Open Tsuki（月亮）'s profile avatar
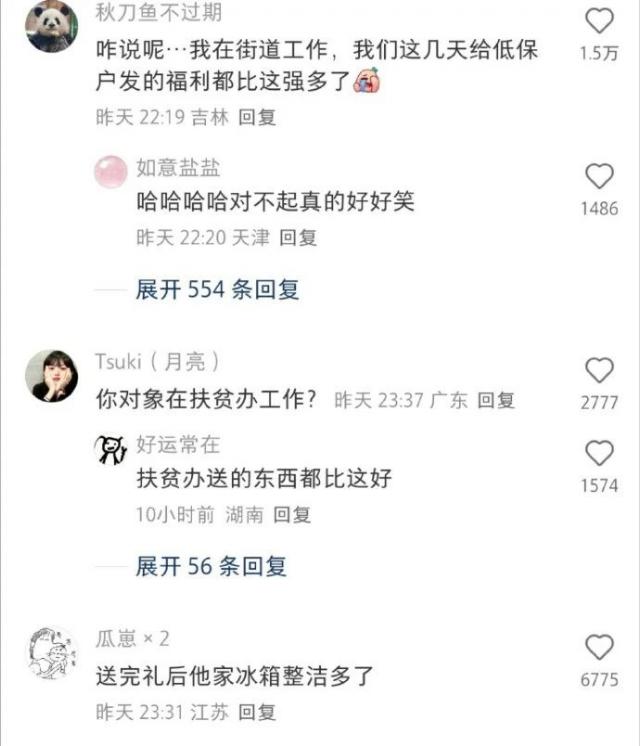The image size is (640, 746). (52, 376)
